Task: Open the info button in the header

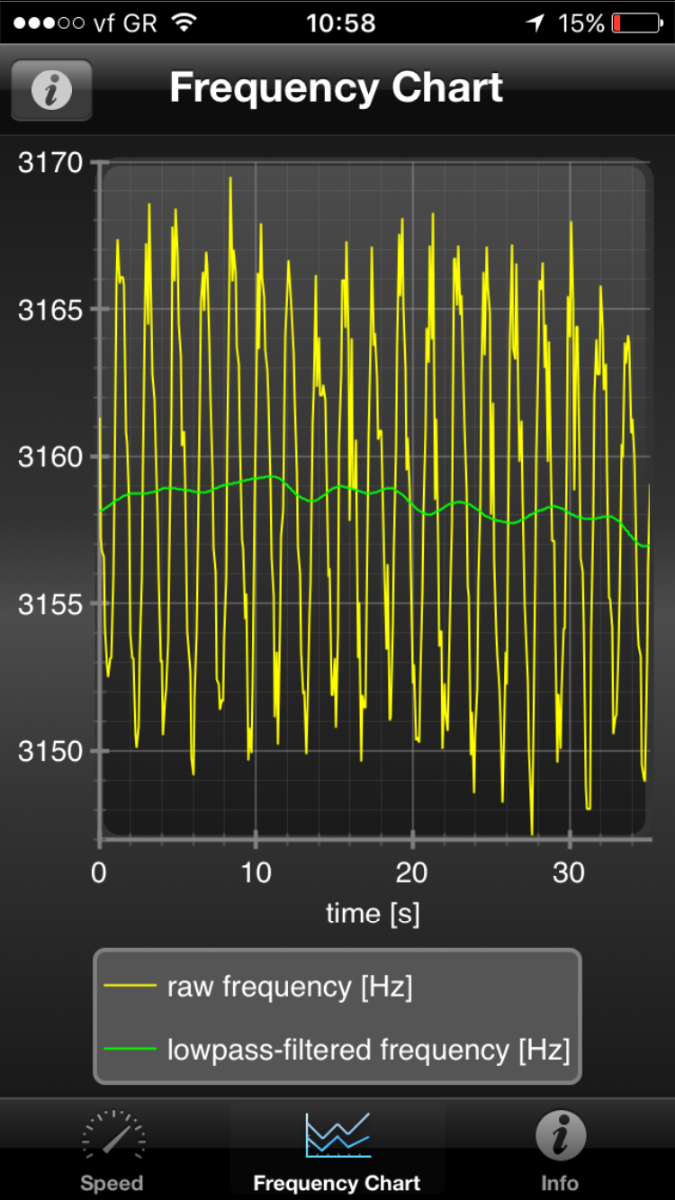Action: (x=51, y=90)
